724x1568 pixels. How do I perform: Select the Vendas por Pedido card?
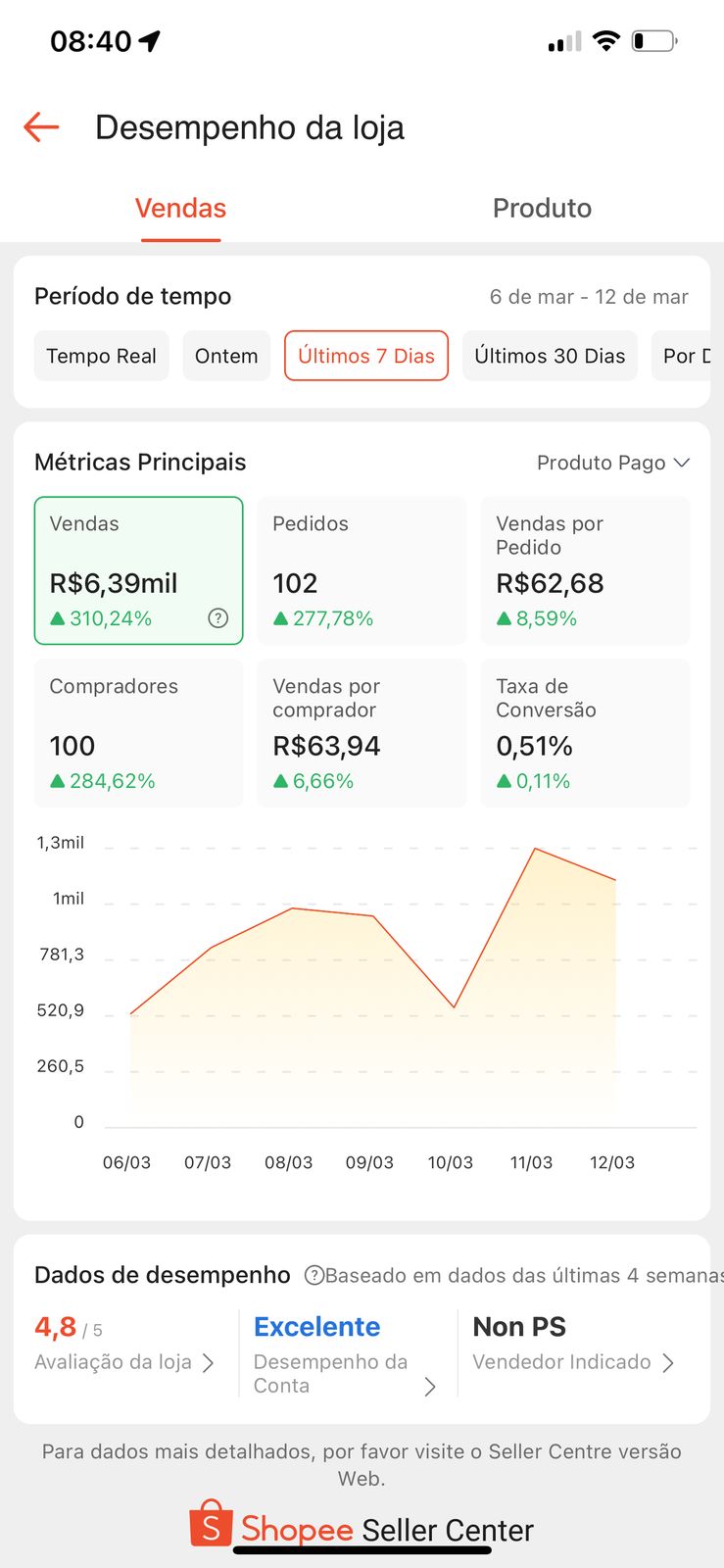(x=585, y=569)
